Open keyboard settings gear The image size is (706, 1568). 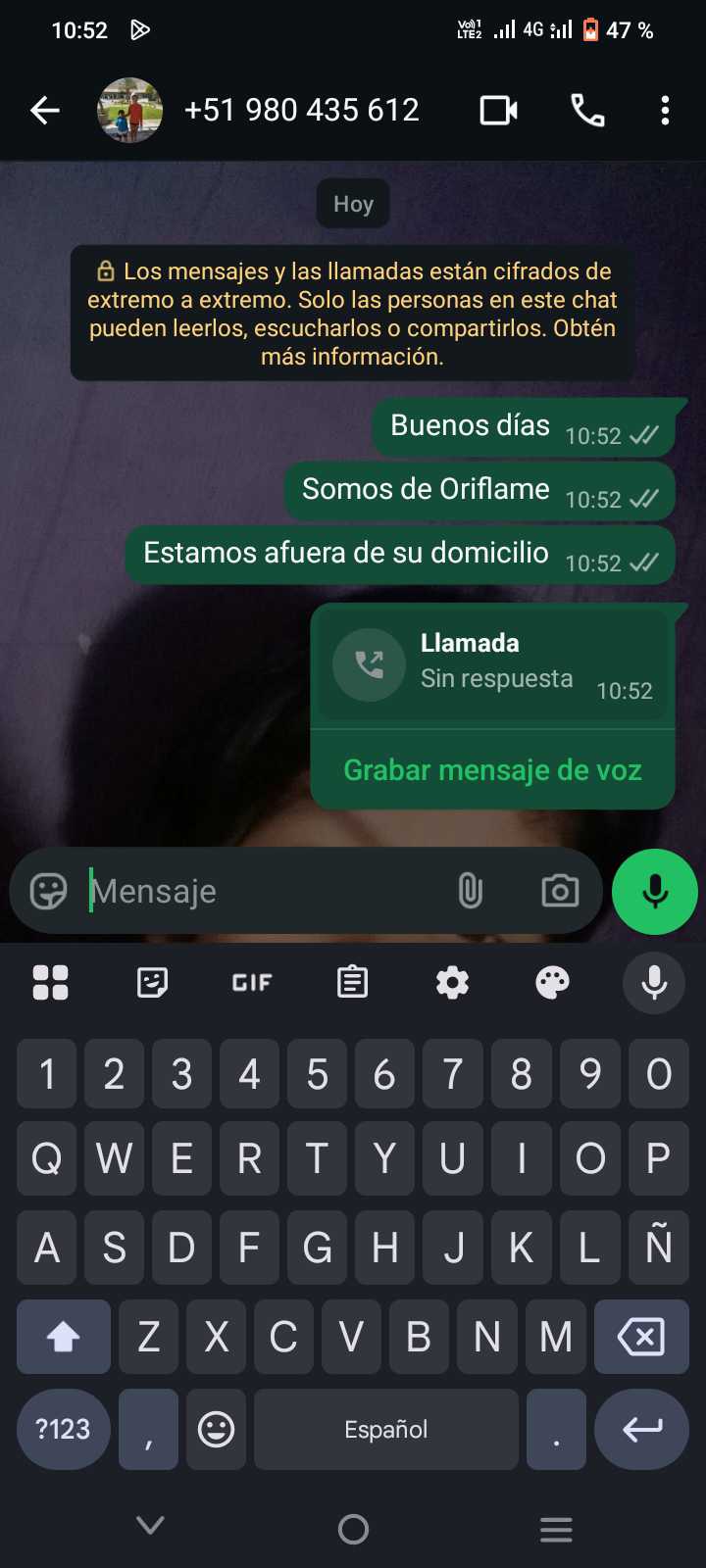(452, 982)
